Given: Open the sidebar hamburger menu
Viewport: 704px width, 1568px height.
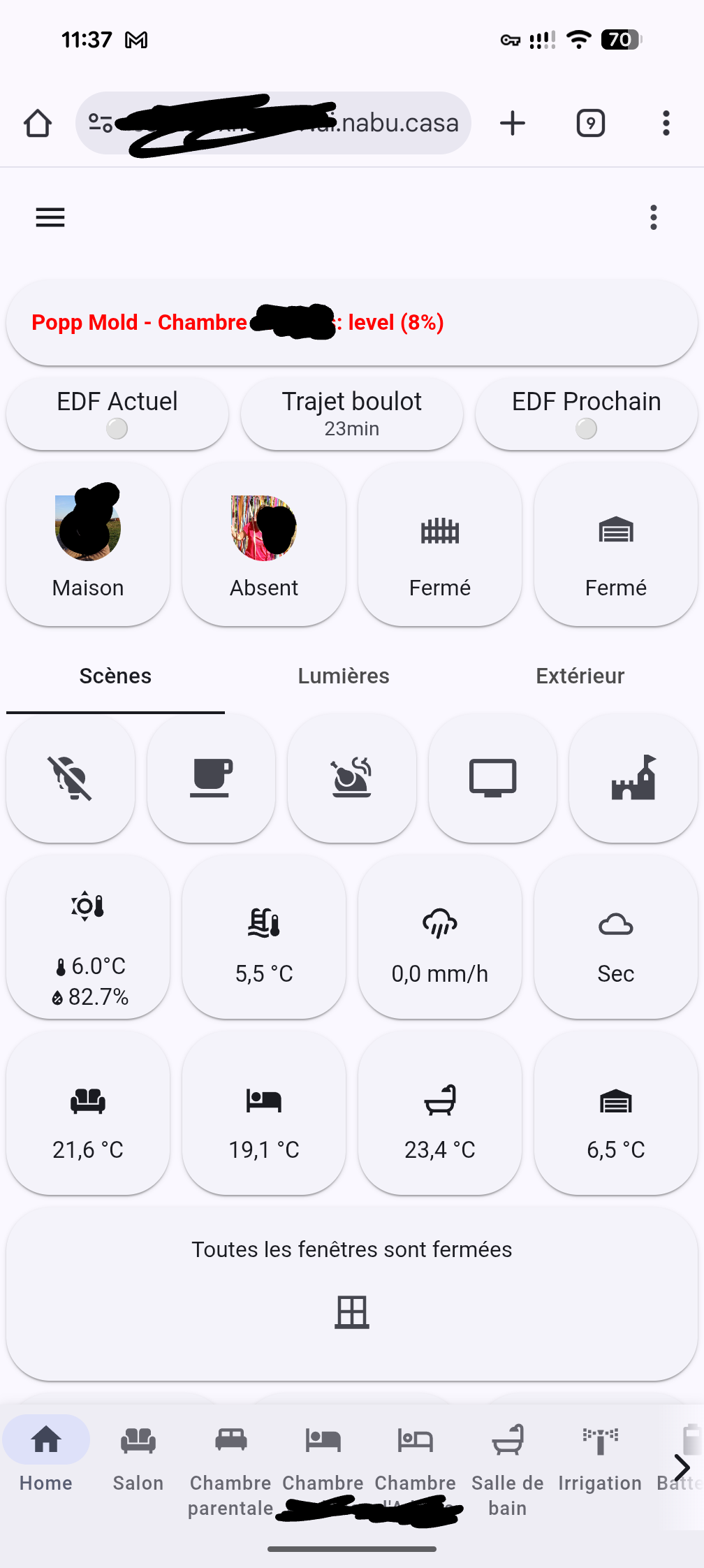Looking at the screenshot, I should point(50,218).
